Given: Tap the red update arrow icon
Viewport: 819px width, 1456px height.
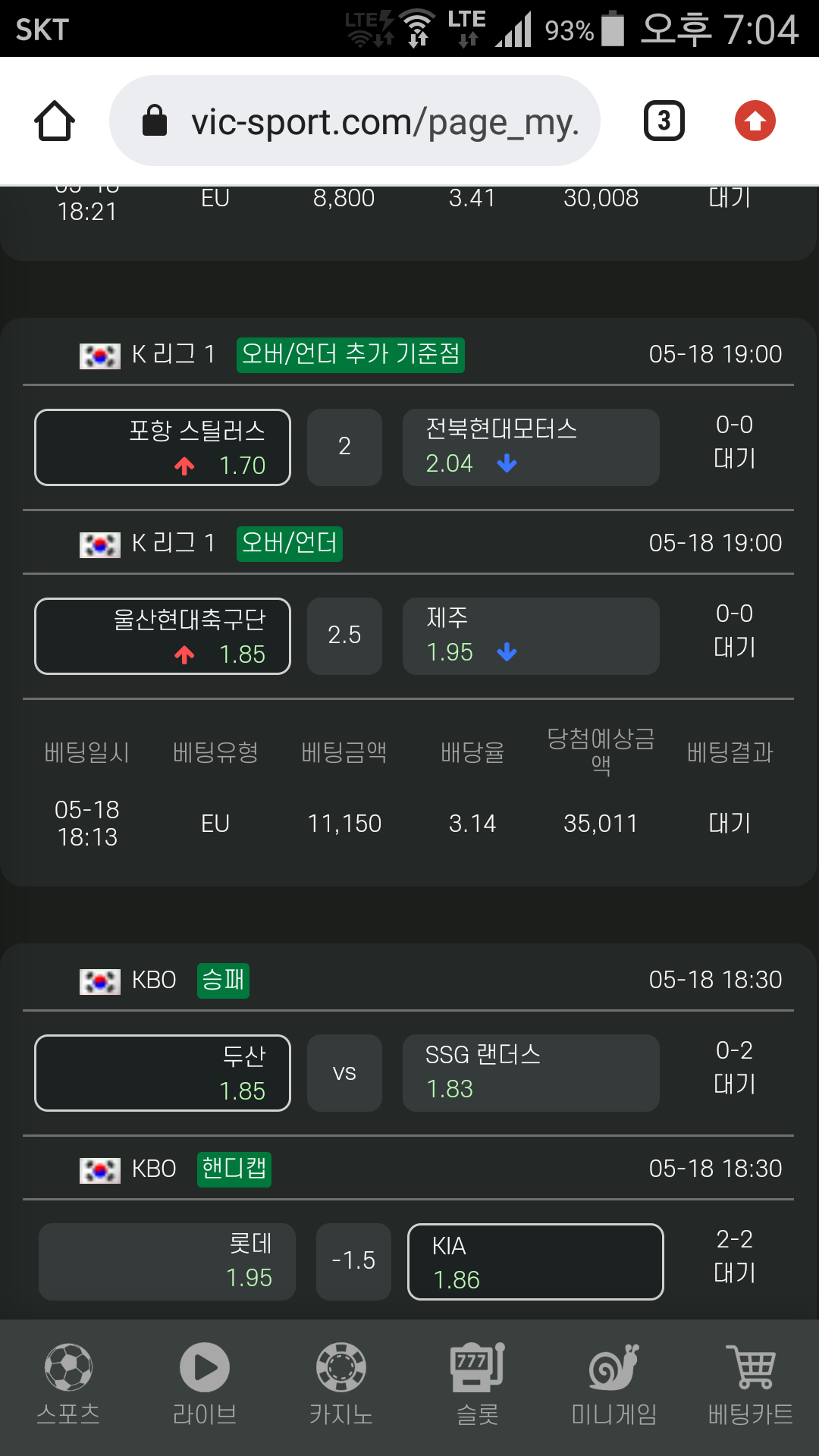Looking at the screenshot, I should pos(755,121).
